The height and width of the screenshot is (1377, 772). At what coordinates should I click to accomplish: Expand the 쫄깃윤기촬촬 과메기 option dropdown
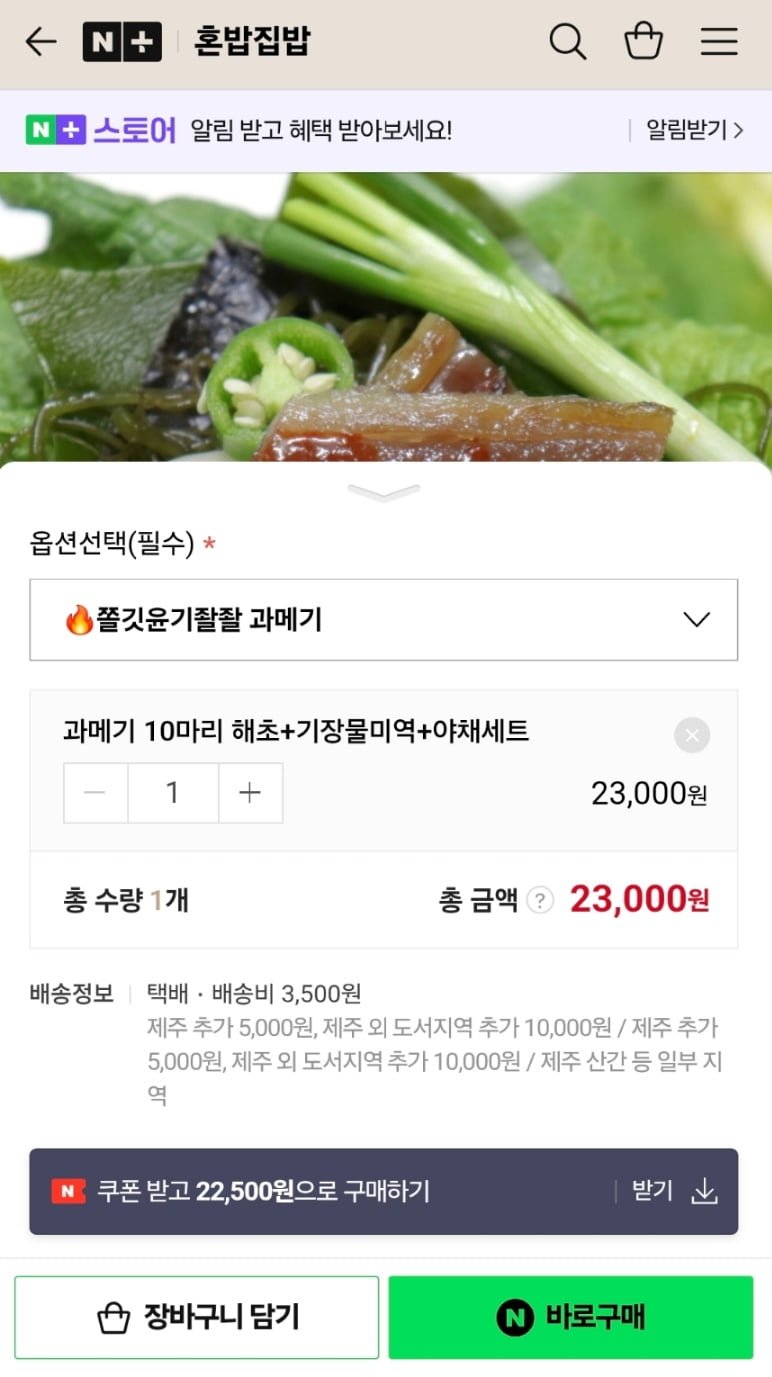click(384, 620)
